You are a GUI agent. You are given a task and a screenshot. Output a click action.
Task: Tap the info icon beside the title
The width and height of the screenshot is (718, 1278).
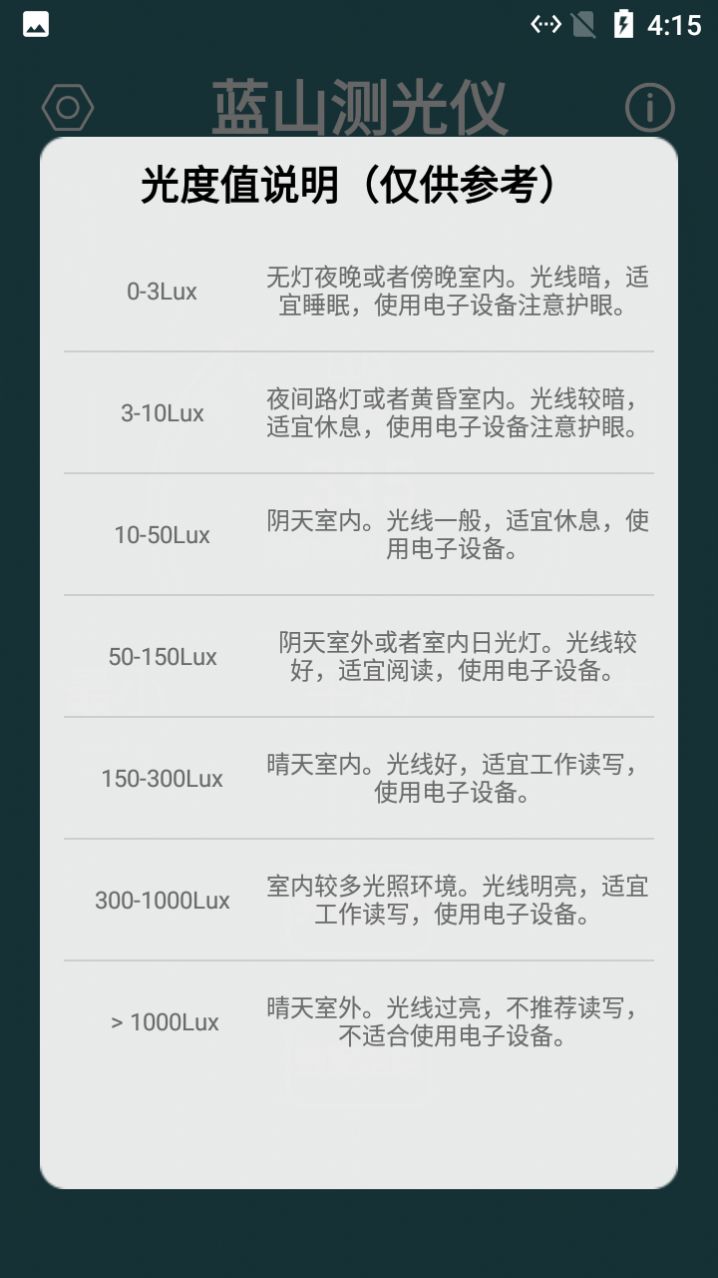(650, 107)
